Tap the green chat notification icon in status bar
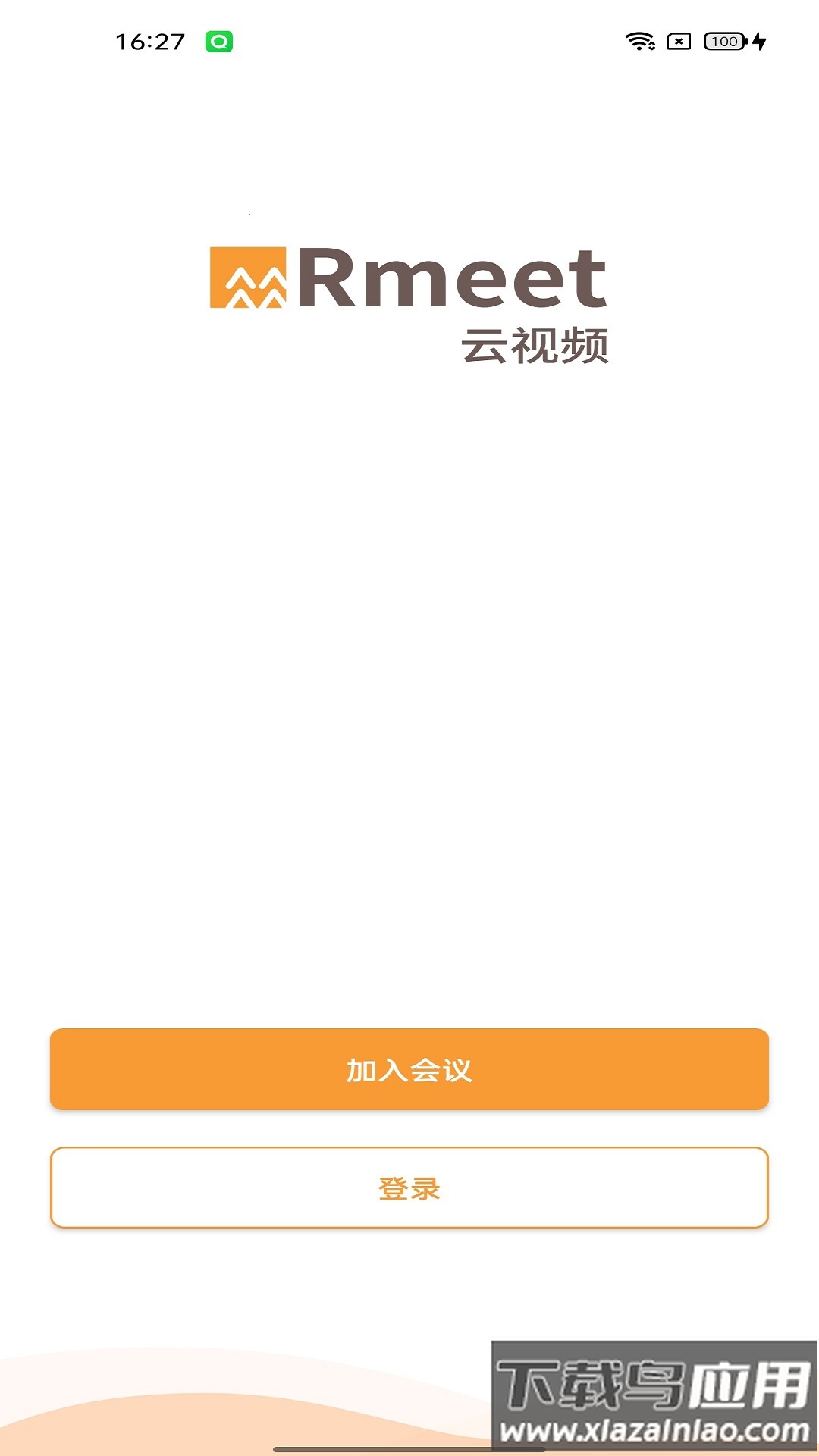 pyautogui.click(x=219, y=42)
